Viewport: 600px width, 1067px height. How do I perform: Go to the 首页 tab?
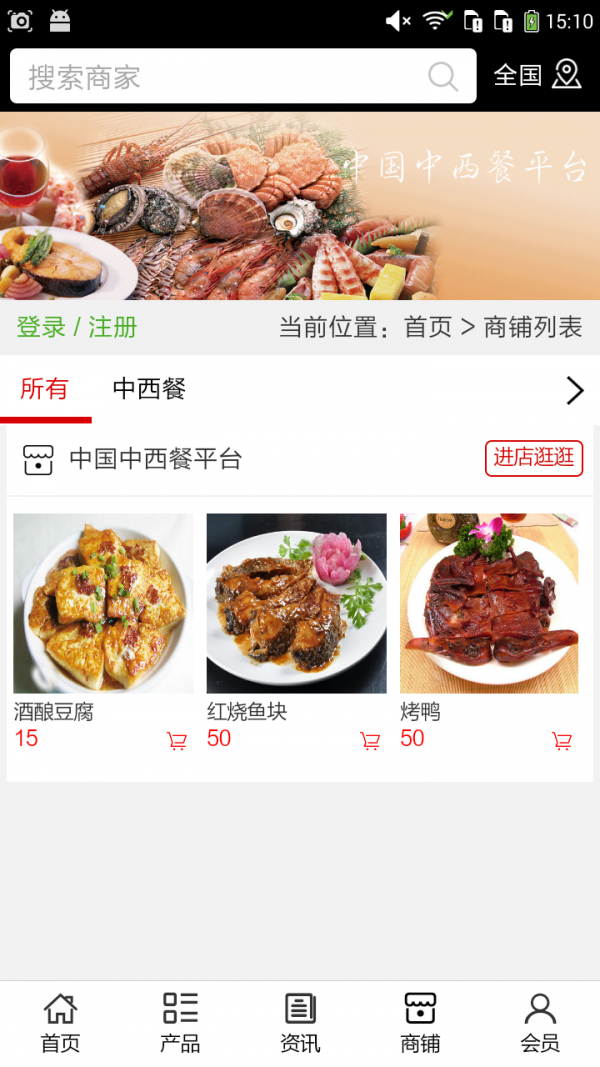[60, 1023]
